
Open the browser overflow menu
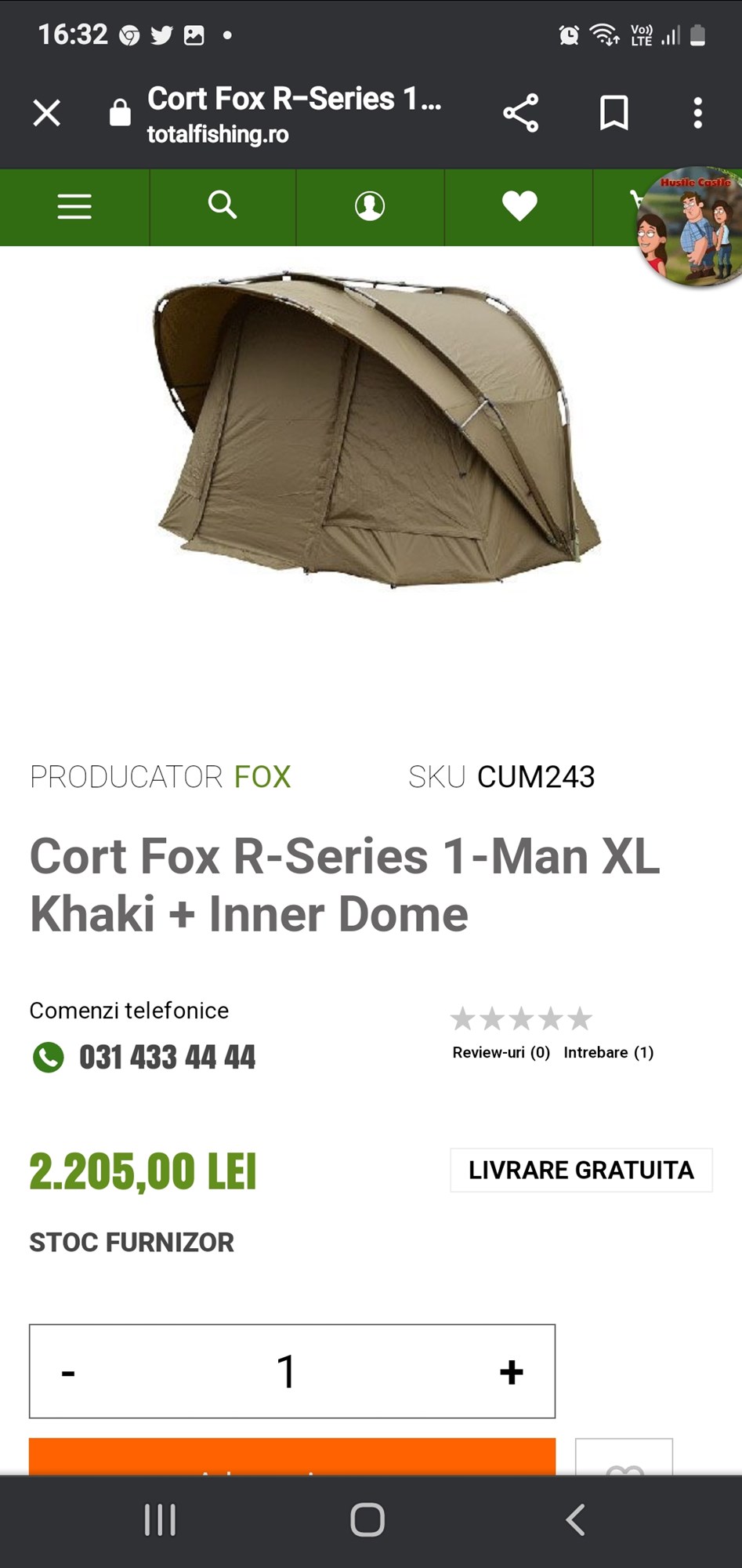697,113
